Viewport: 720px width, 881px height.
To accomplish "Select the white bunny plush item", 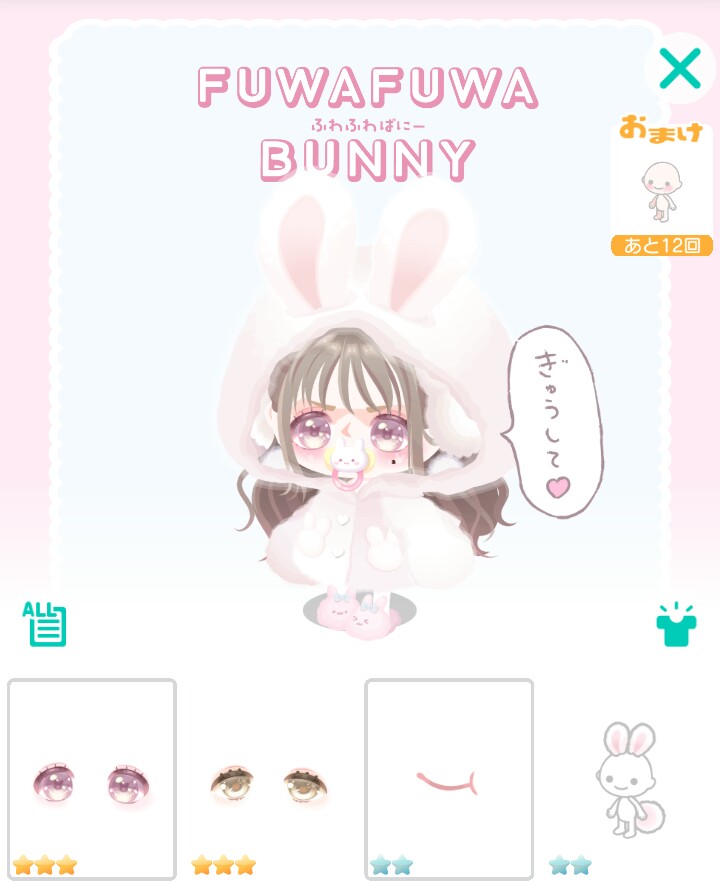I will point(628,780).
